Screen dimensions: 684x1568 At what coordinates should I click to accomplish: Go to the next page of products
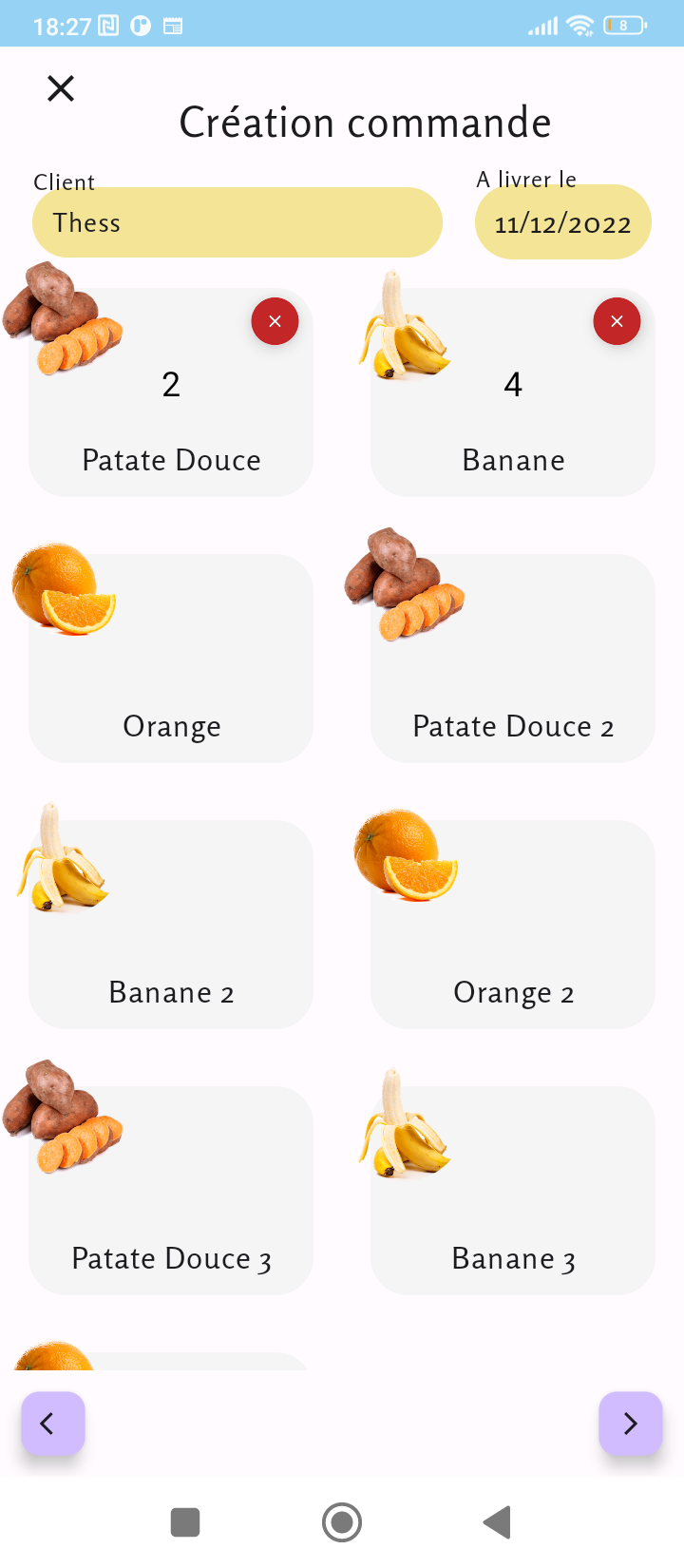click(631, 1423)
